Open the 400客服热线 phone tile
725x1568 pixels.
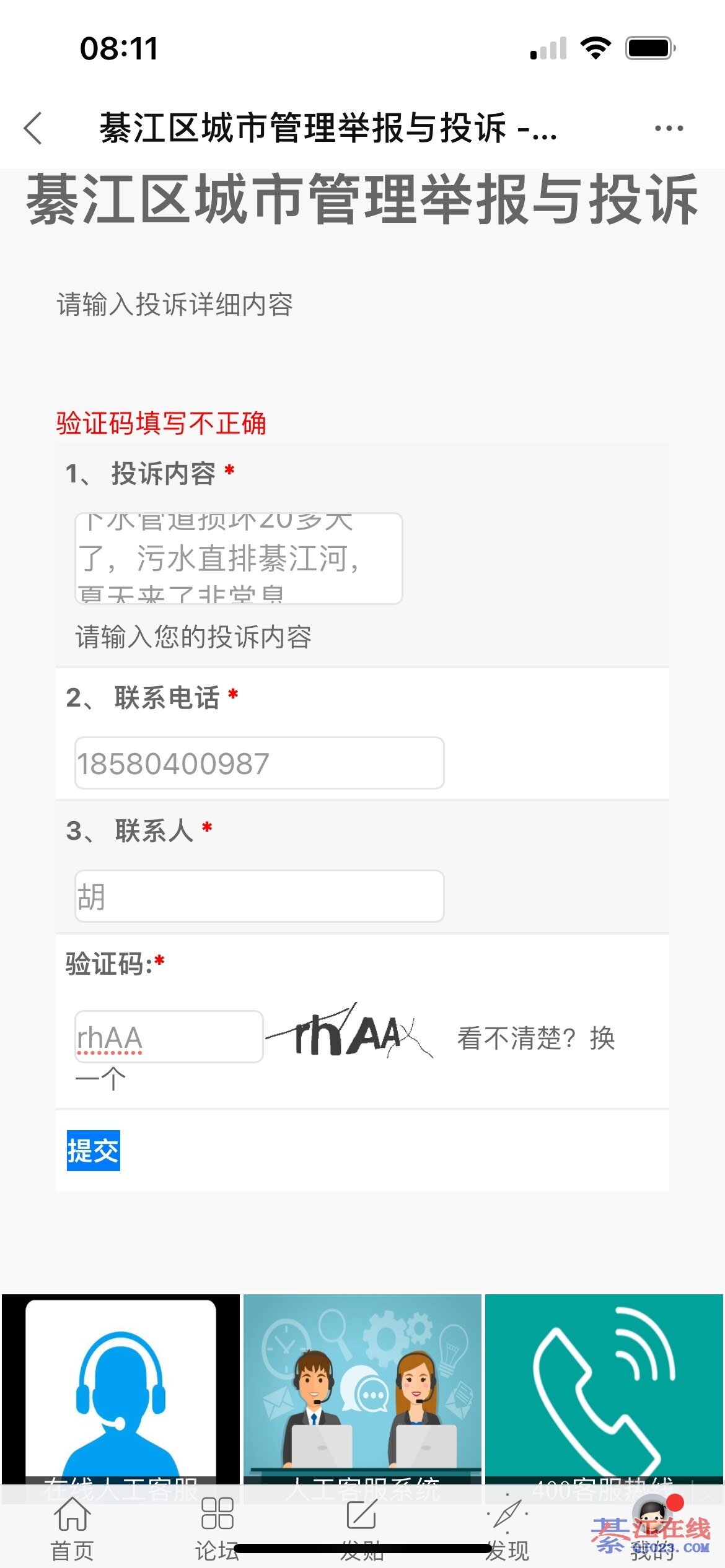[x=604, y=1387]
